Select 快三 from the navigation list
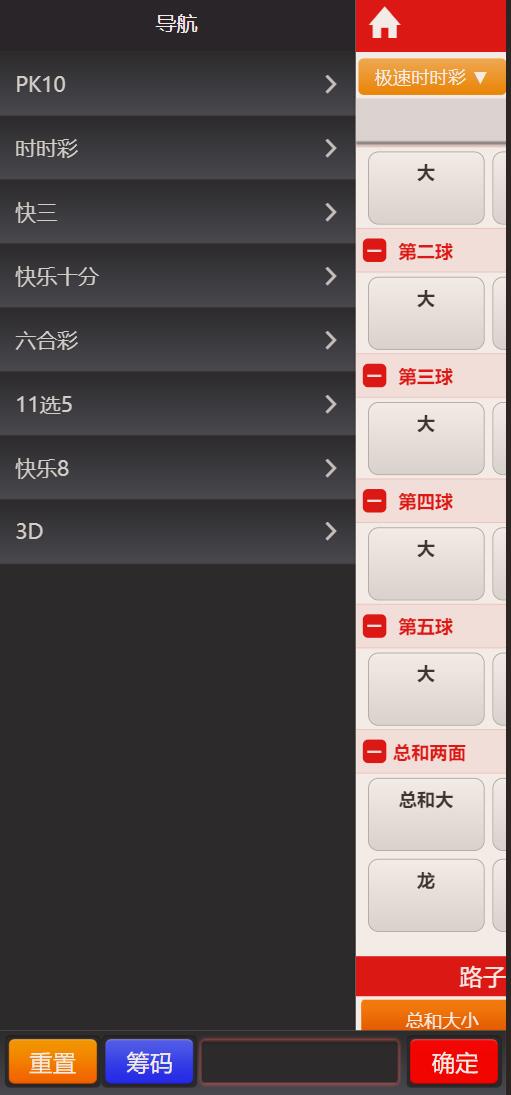511x1095 pixels. pos(177,212)
